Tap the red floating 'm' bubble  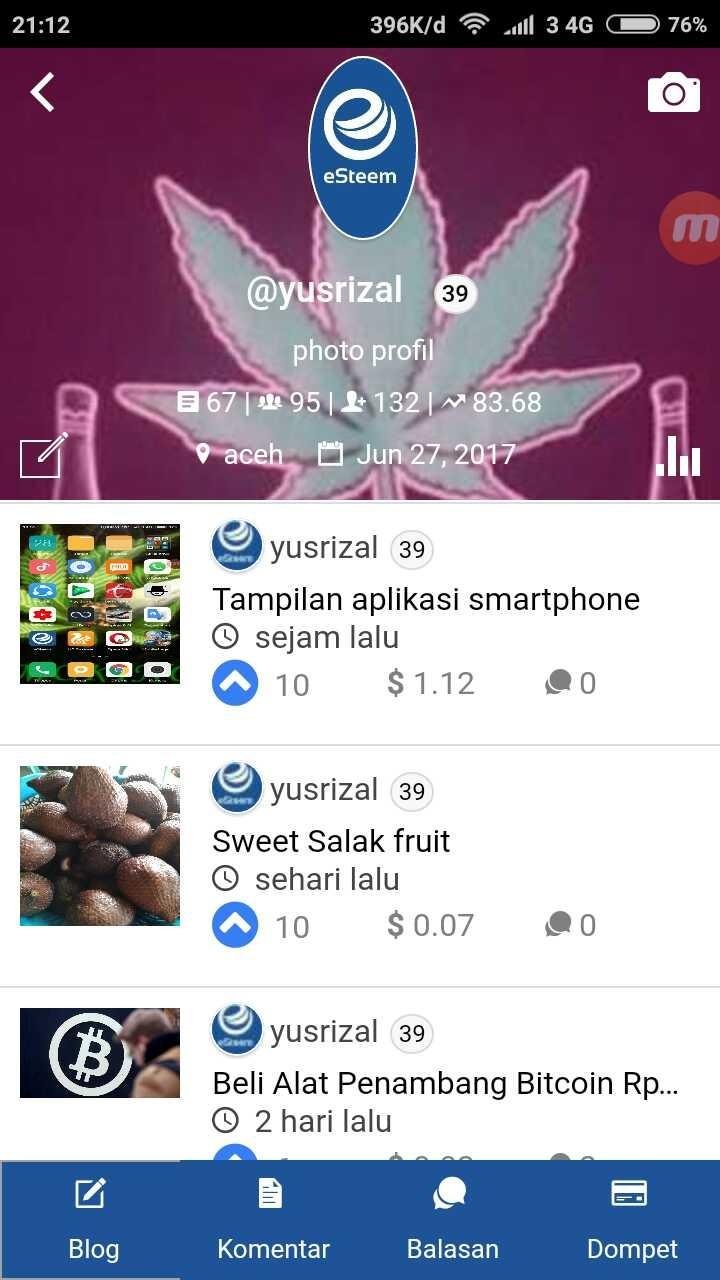(691, 230)
